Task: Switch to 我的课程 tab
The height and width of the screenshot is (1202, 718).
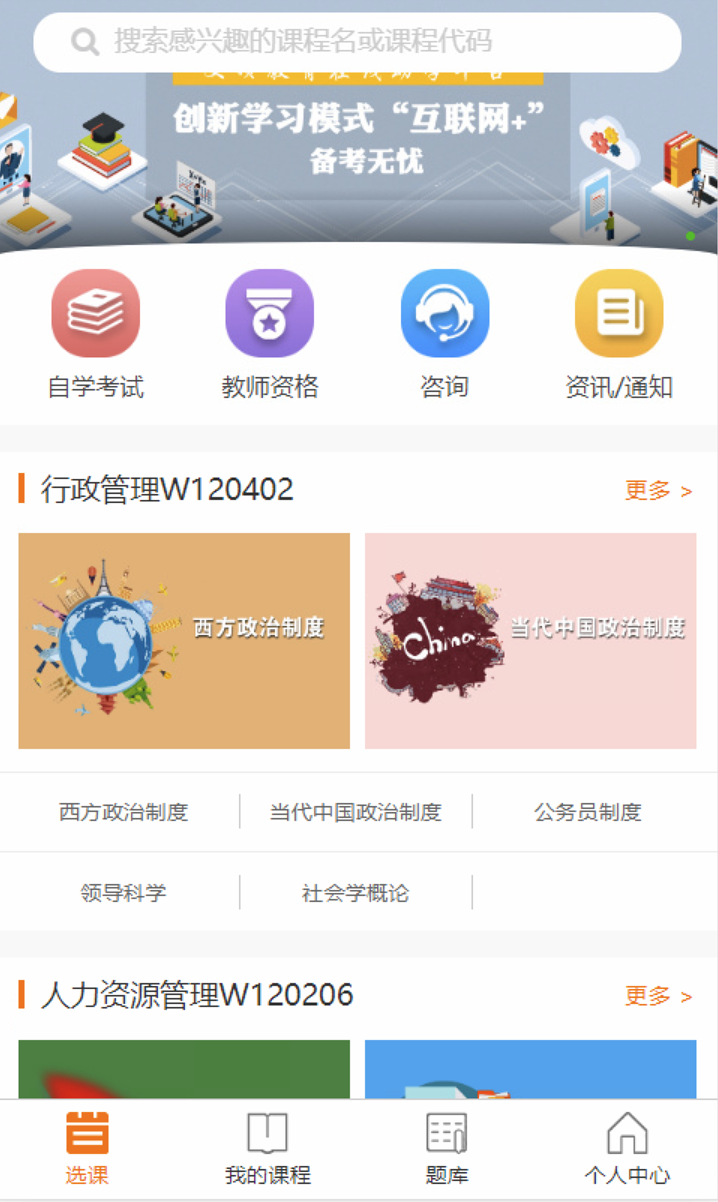Action: pyautogui.click(x=267, y=1150)
